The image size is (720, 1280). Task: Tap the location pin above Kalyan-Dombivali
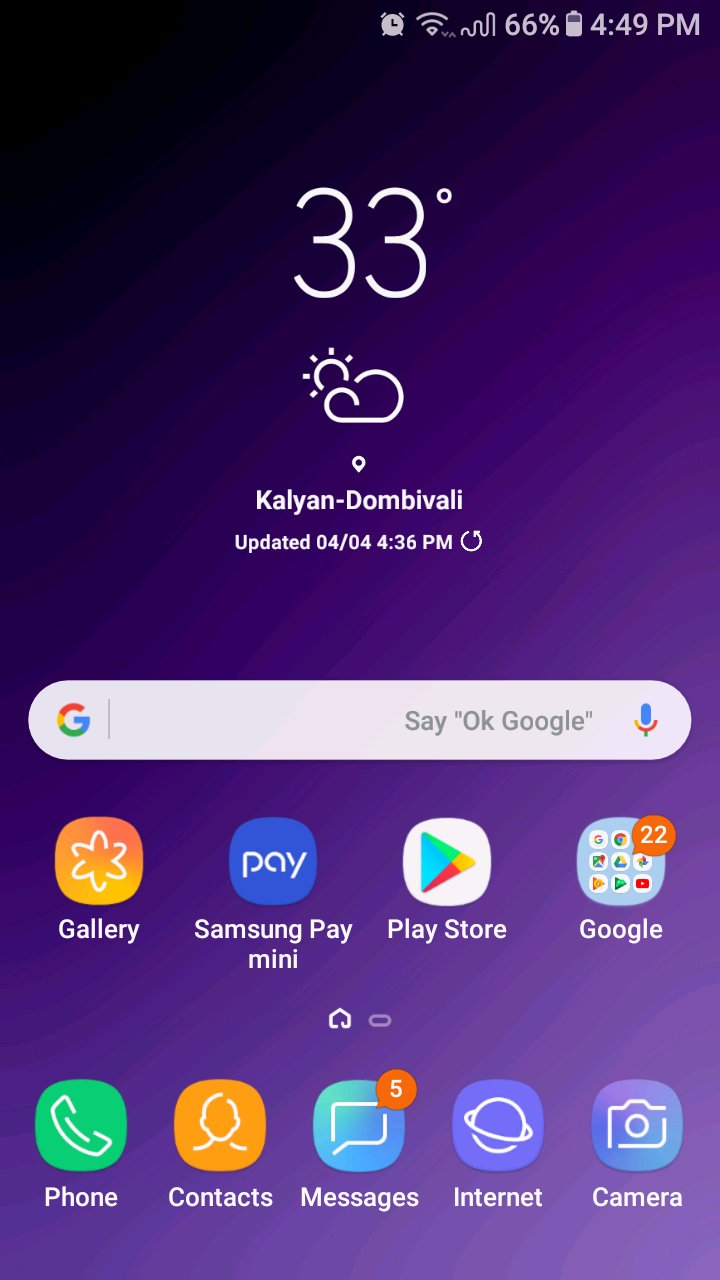tap(358, 462)
